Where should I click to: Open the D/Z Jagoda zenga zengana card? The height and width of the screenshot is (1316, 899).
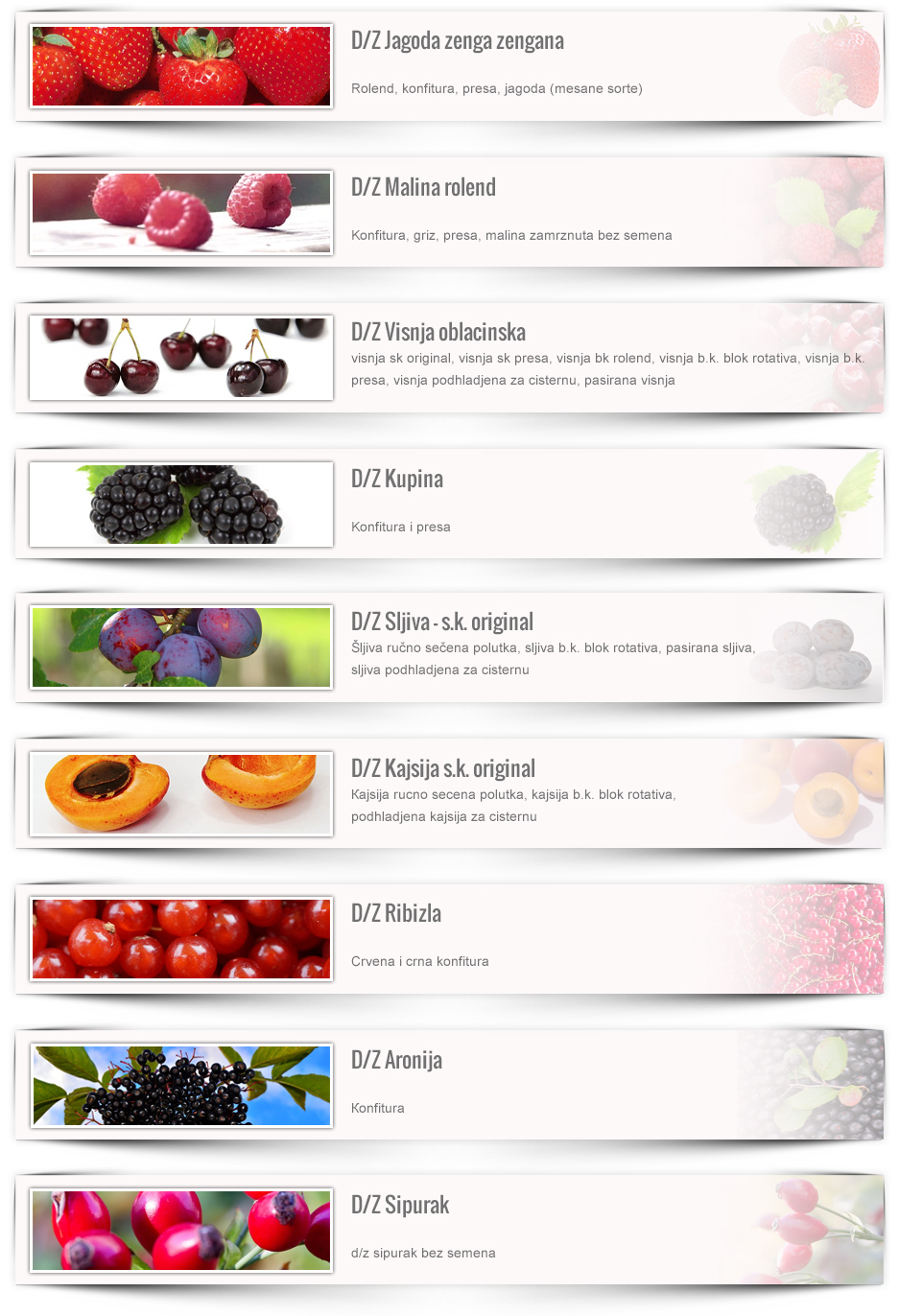tap(457, 41)
